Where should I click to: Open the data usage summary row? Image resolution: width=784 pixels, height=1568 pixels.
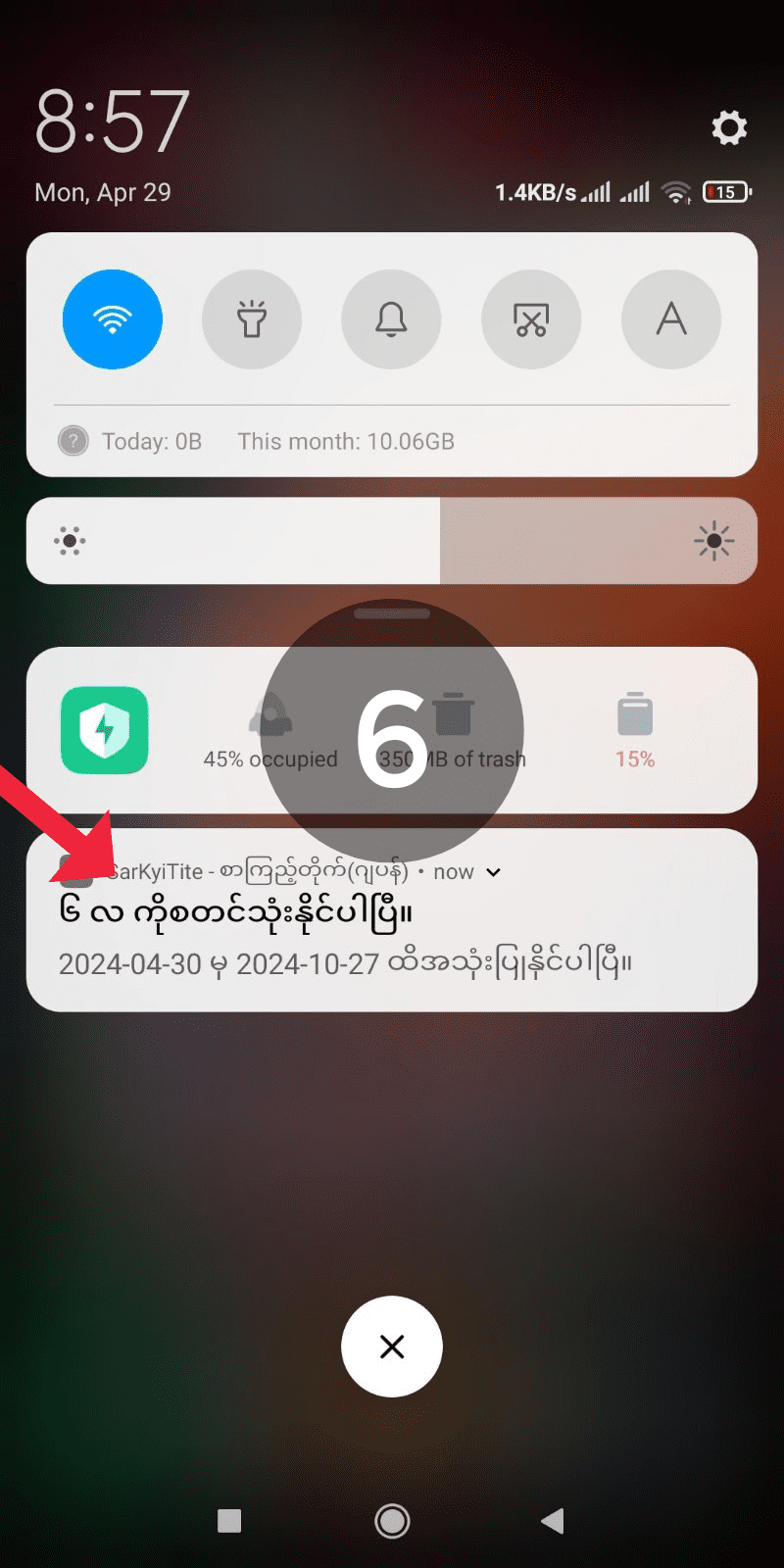click(x=277, y=441)
